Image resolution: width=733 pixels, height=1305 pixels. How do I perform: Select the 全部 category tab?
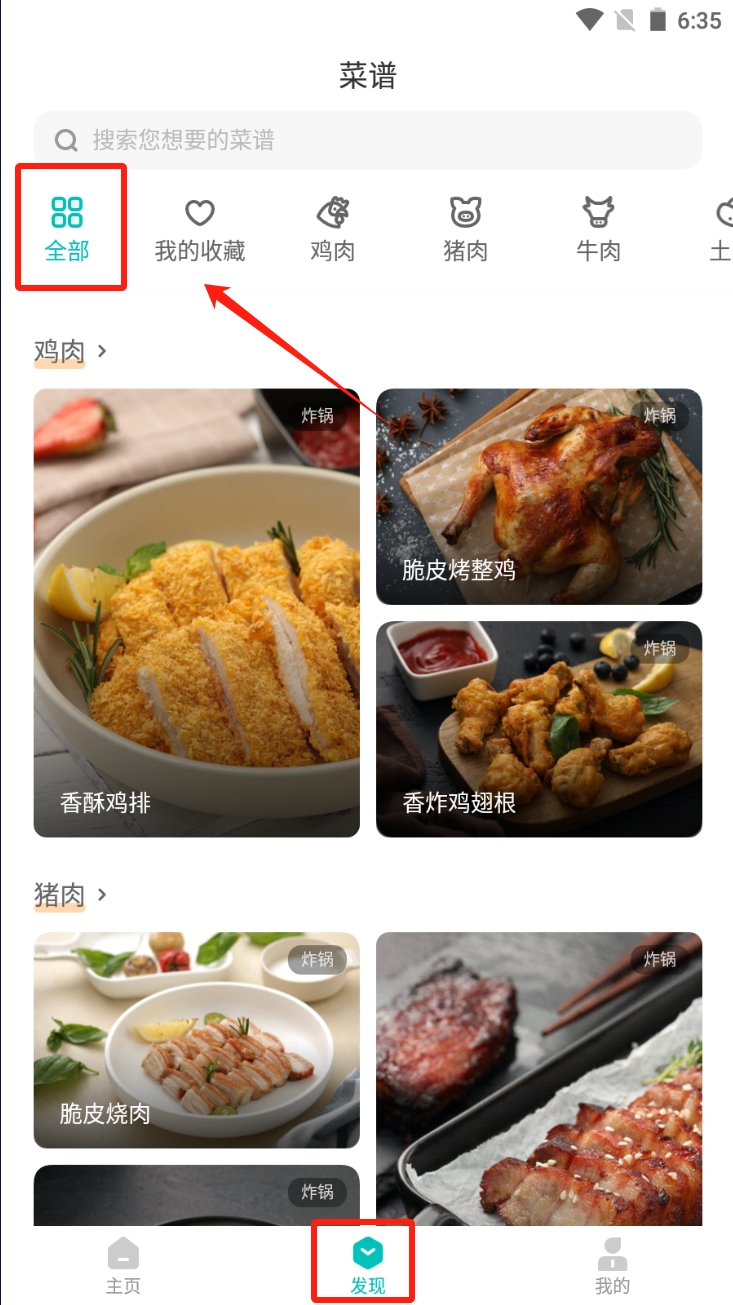pyautogui.click(x=67, y=229)
